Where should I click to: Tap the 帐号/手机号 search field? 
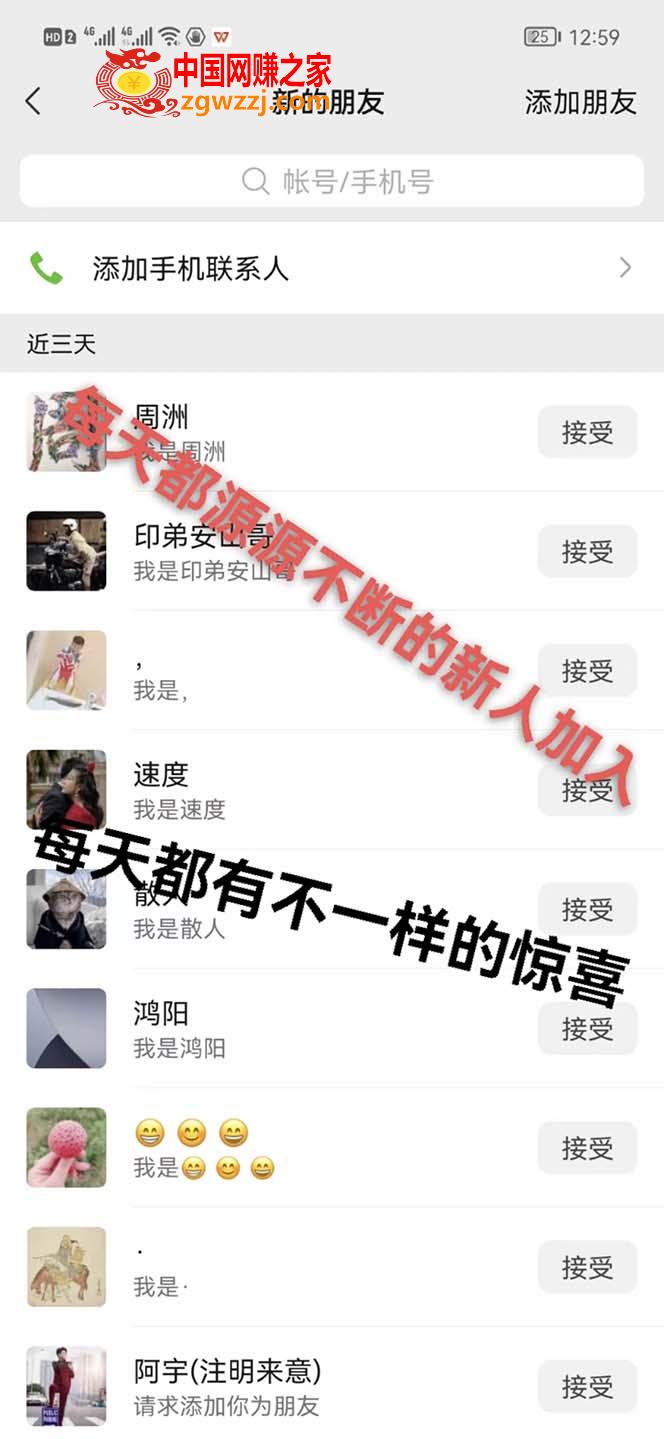point(332,181)
